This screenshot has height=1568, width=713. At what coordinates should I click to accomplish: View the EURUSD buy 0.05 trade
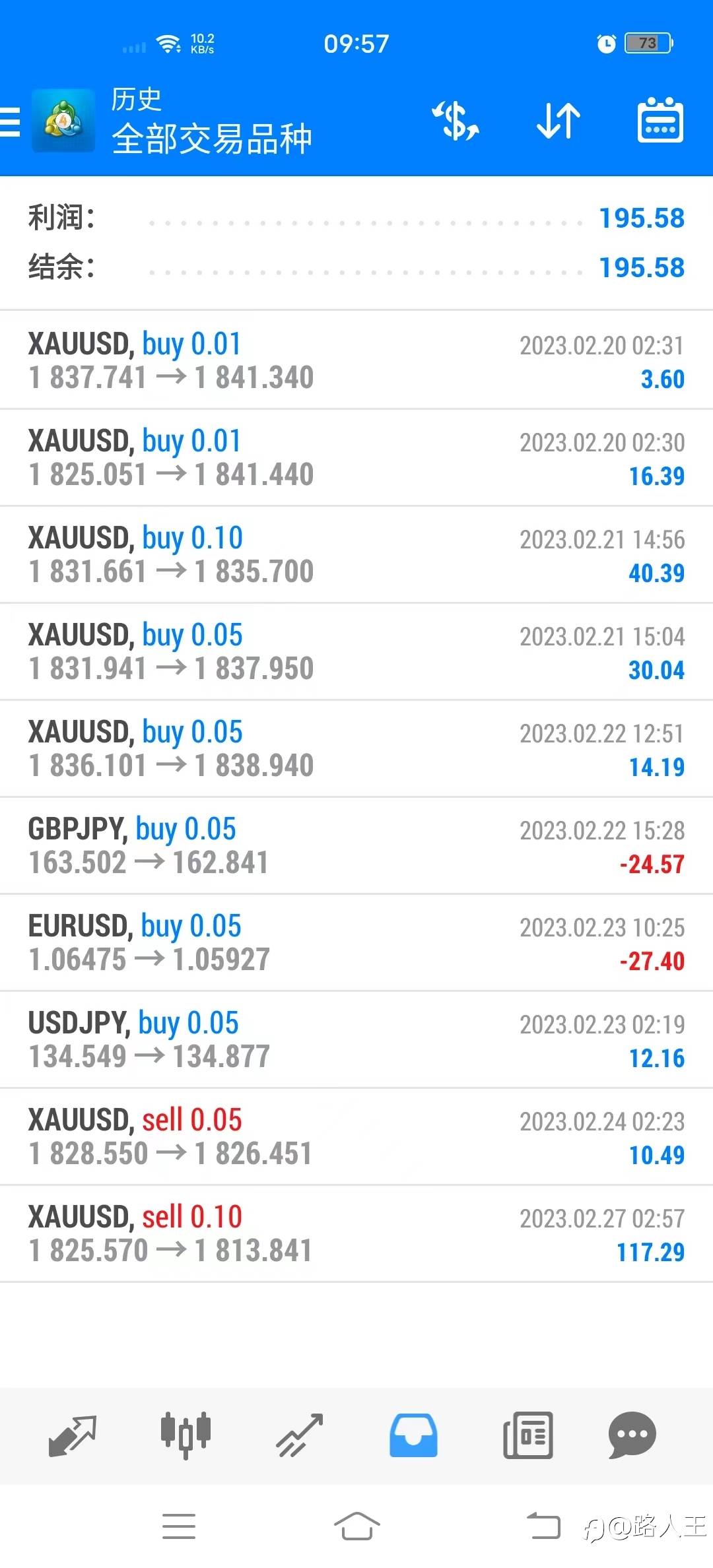pyautogui.click(x=356, y=942)
